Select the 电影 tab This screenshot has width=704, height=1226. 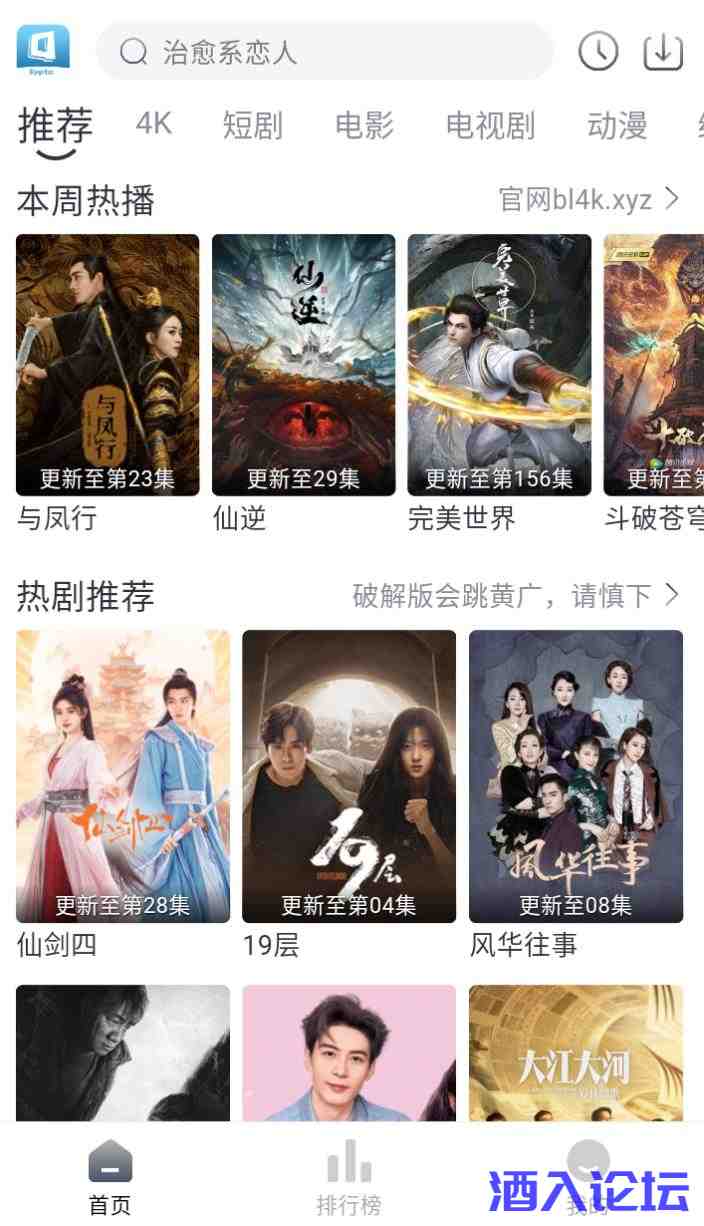pyautogui.click(x=364, y=126)
